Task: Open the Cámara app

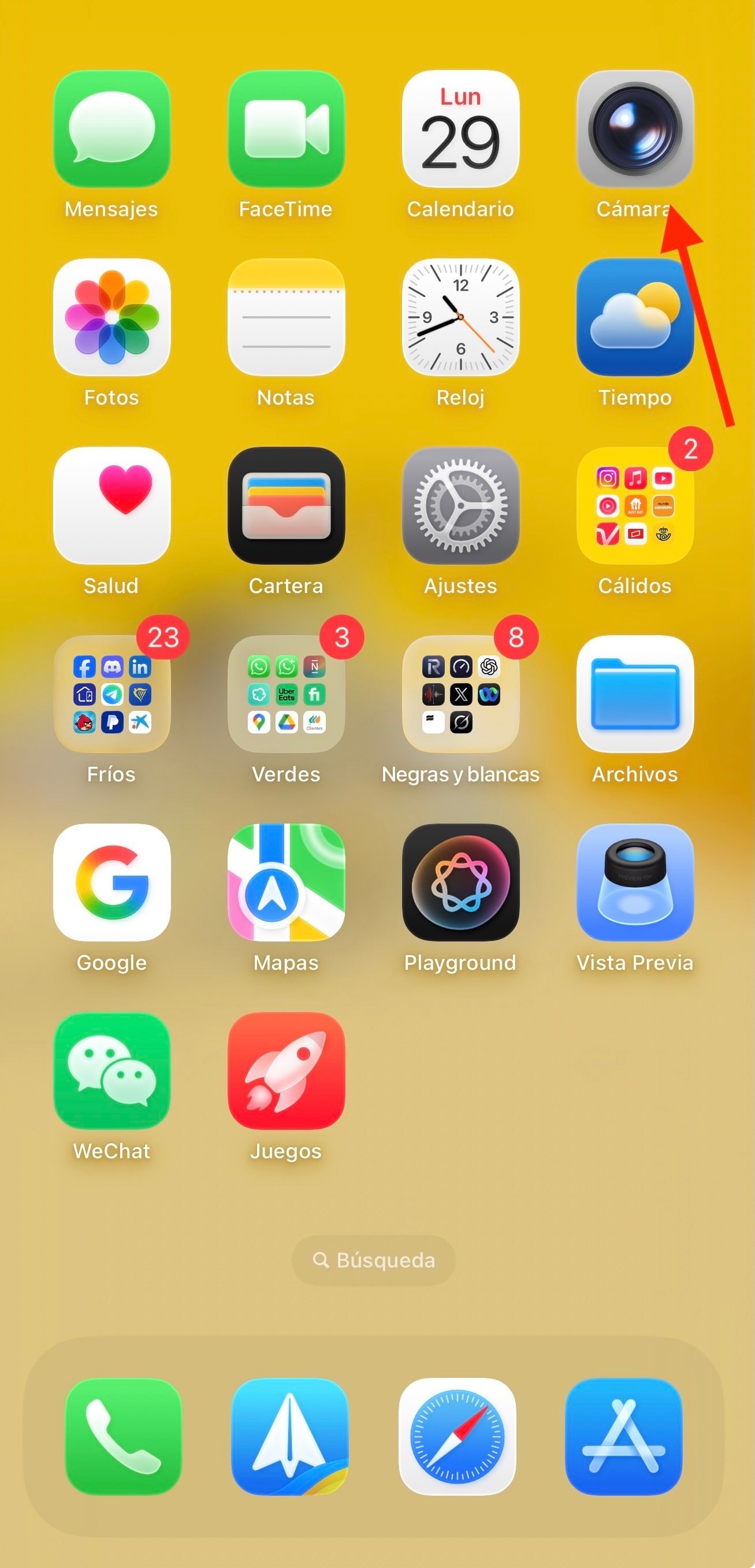Action: point(634,128)
